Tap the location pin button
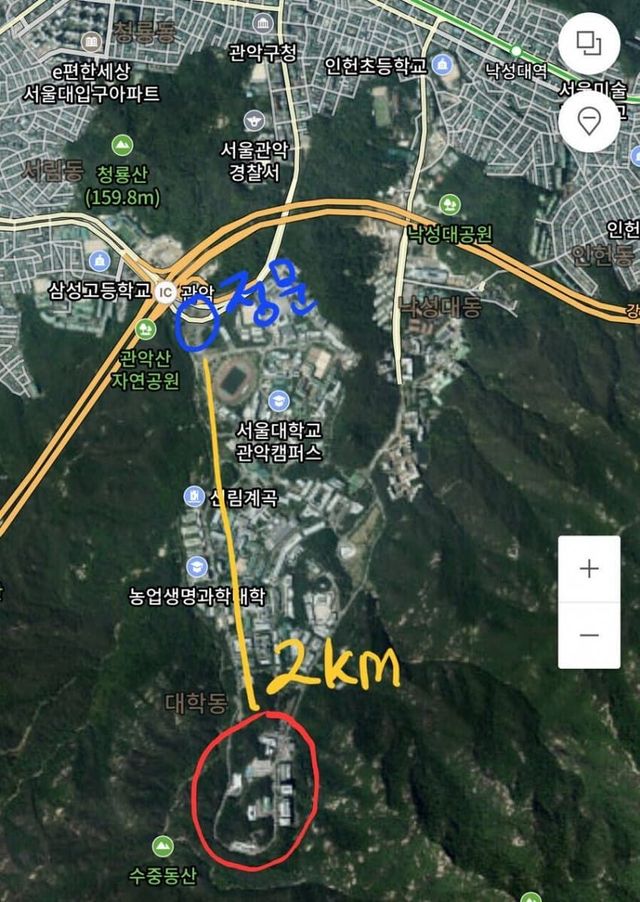The image size is (640, 902). pyautogui.click(x=590, y=122)
